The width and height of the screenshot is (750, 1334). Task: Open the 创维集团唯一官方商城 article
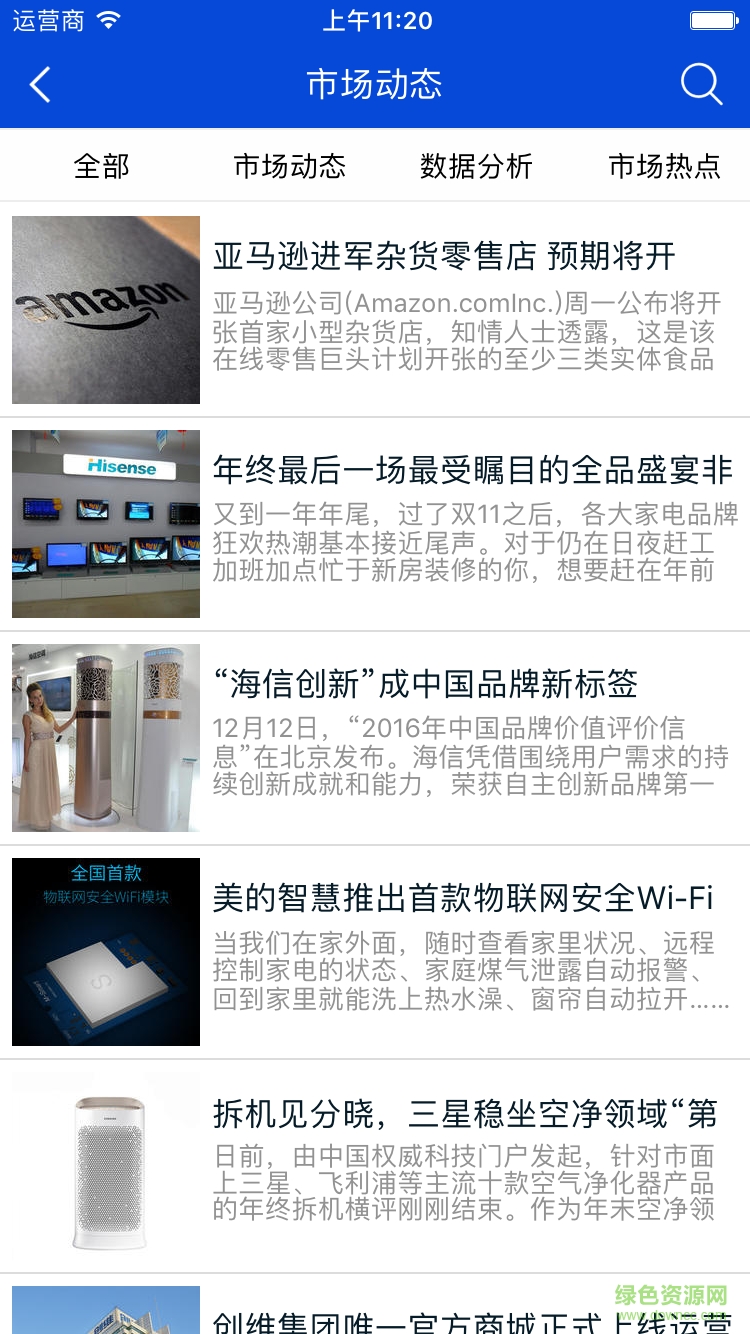click(470, 1318)
